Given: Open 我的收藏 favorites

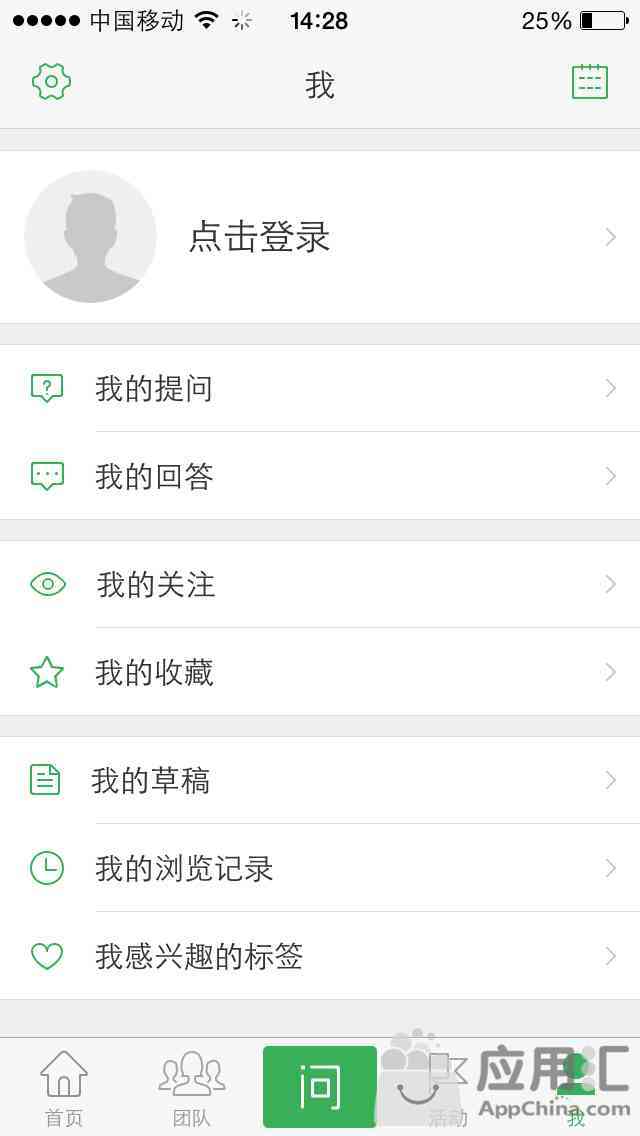Looking at the screenshot, I should pos(320,672).
